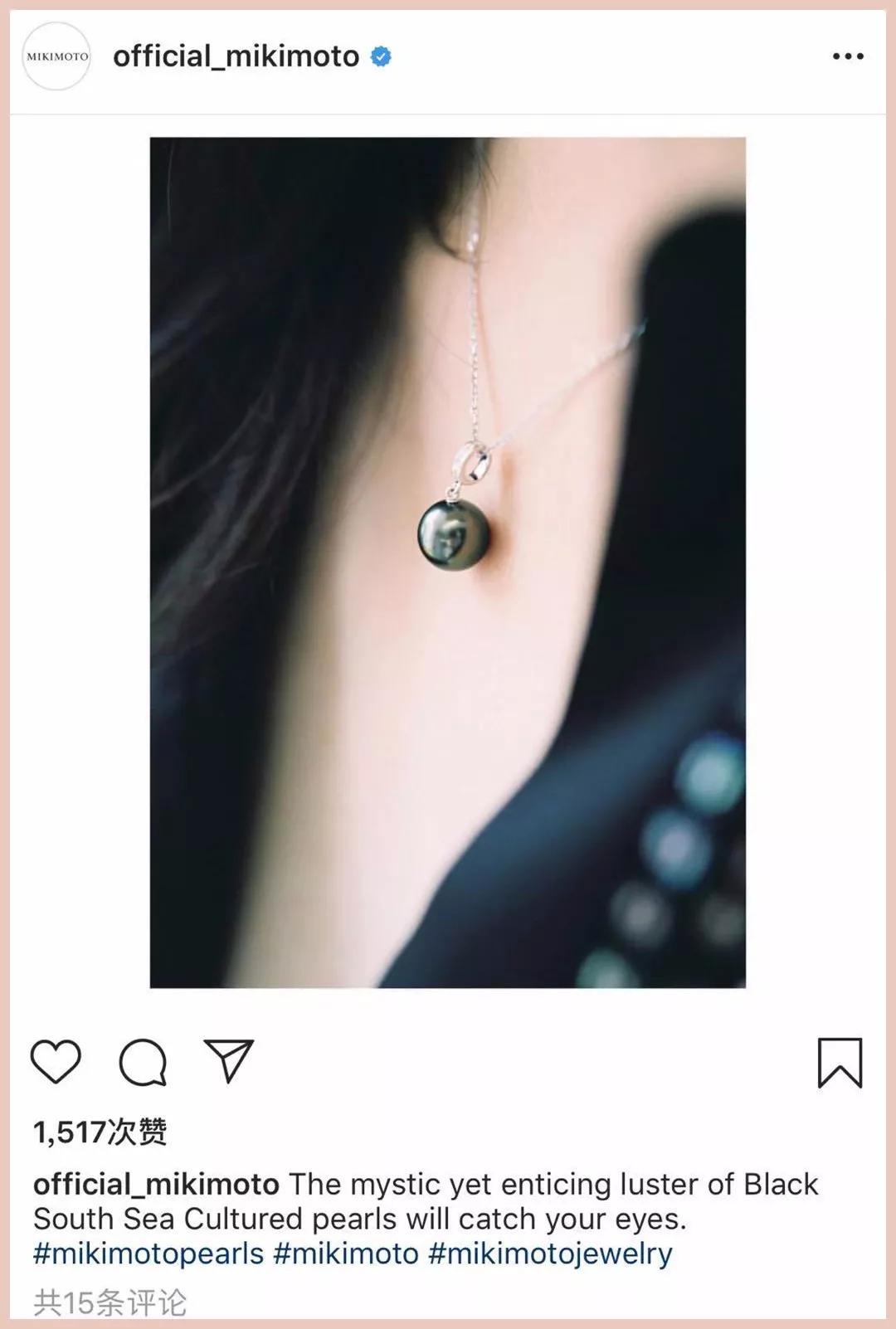Open the three-dot overflow menu

(x=847, y=56)
